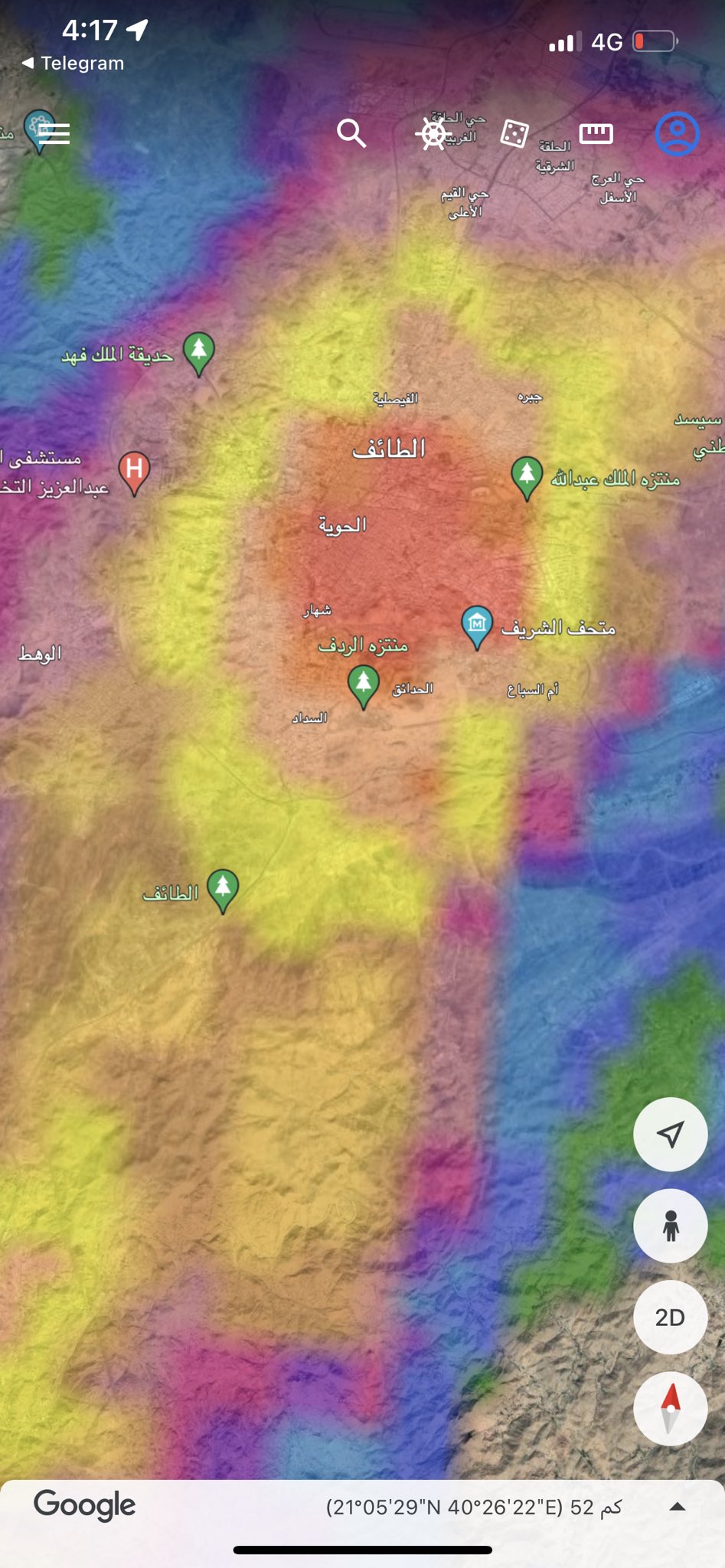Expand the bottom coordinates panel
Image resolution: width=725 pixels, height=1568 pixels.
[677, 1507]
